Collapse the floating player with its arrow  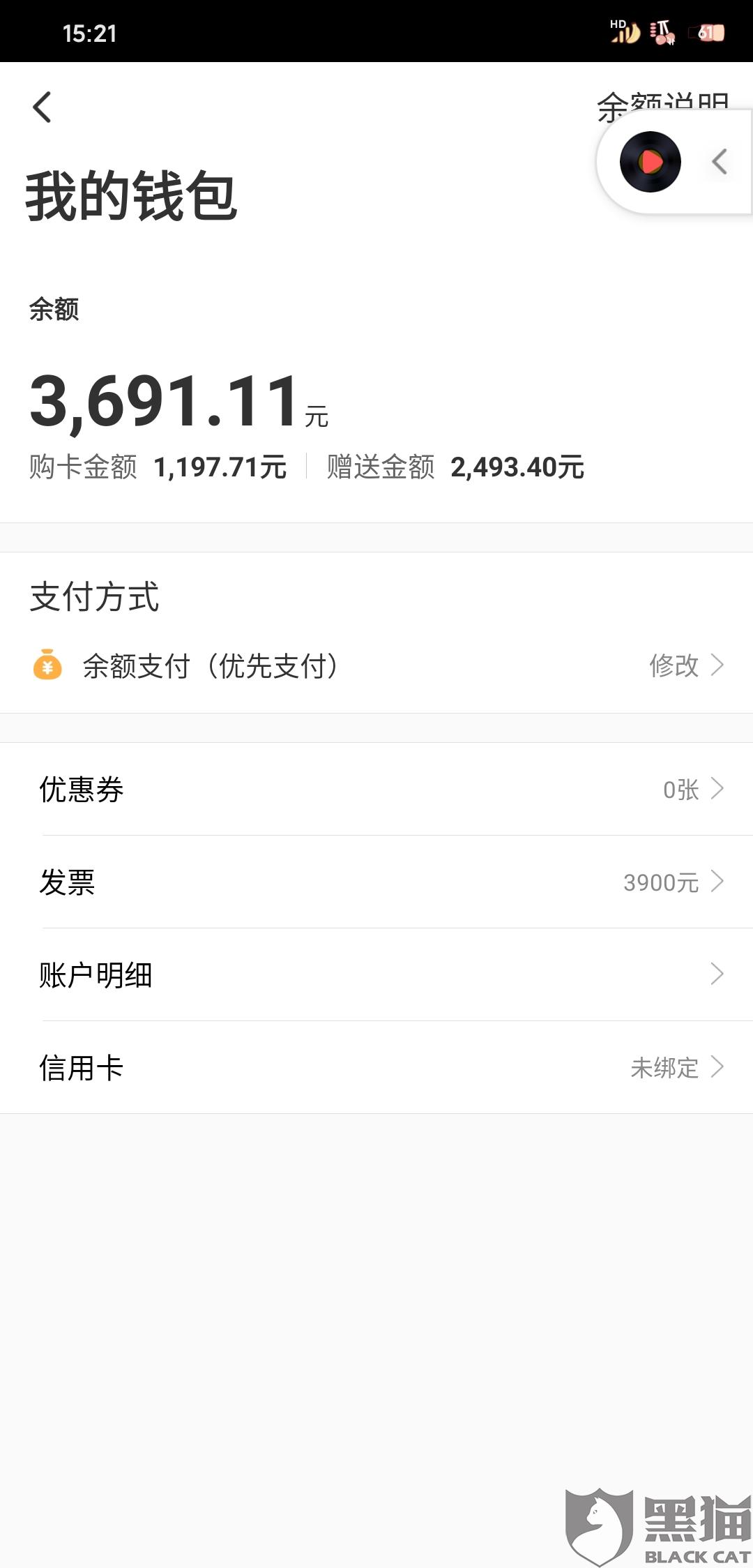coord(720,162)
